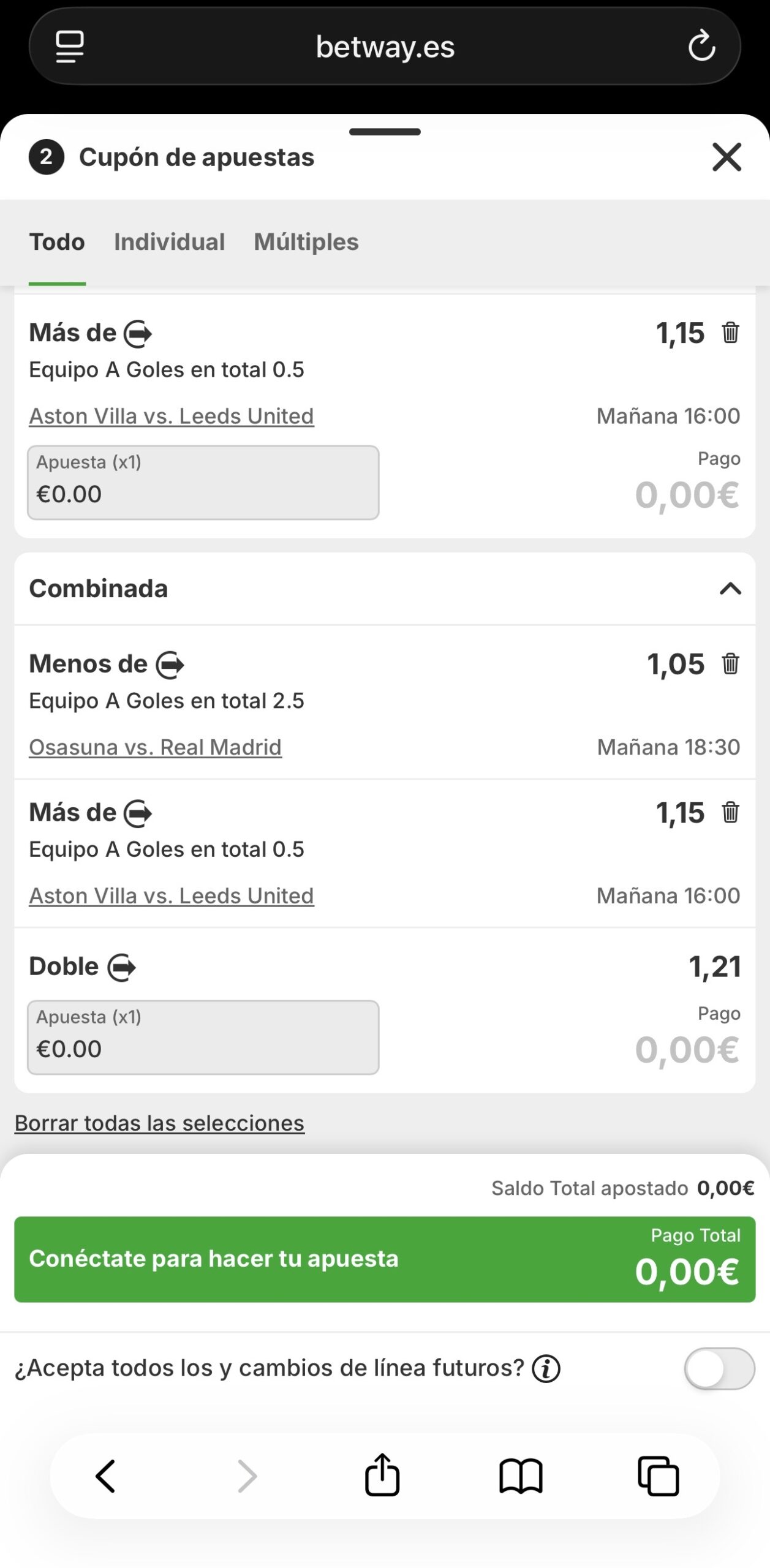Close the Cupón de apuestas panel
770x1568 pixels.
pyautogui.click(x=727, y=157)
